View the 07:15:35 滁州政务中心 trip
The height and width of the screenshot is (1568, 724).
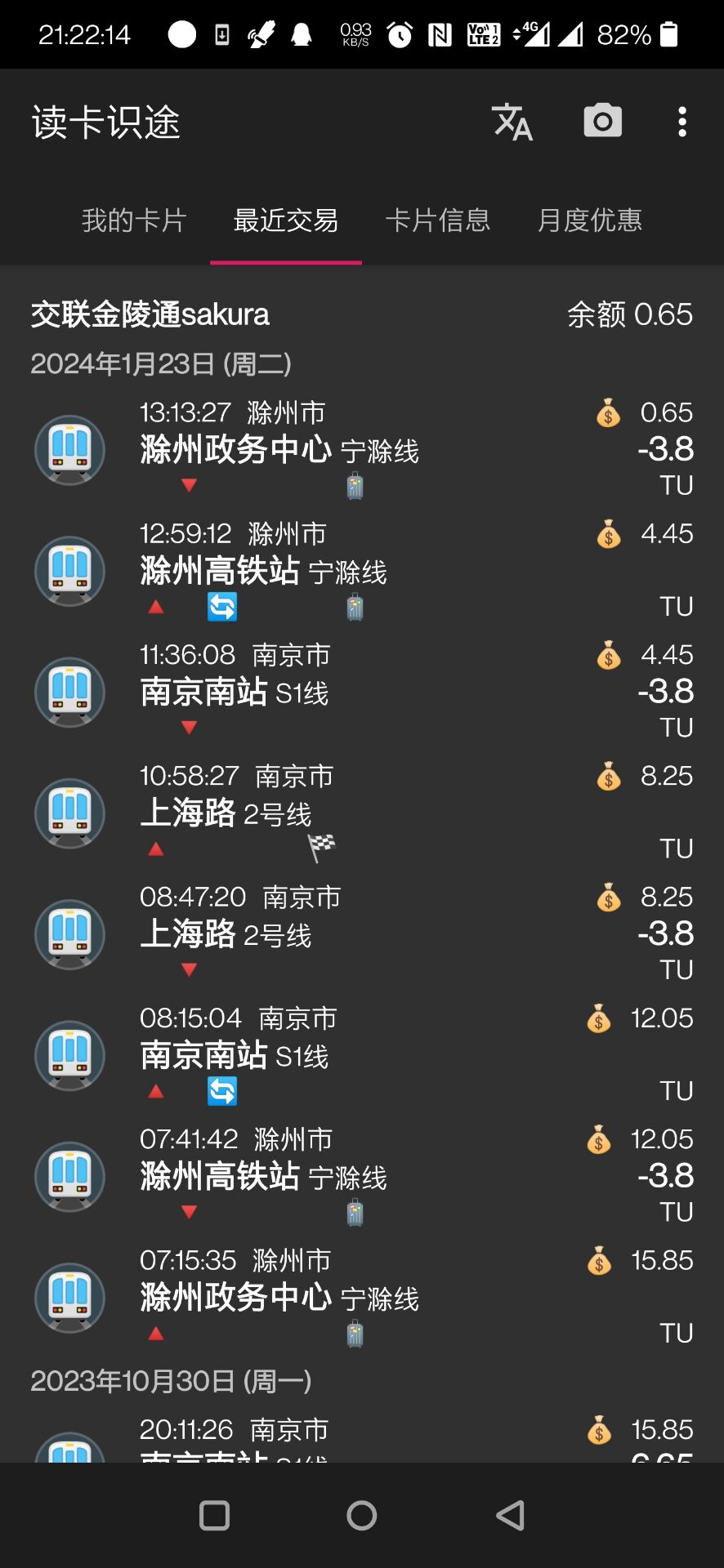point(361,1297)
